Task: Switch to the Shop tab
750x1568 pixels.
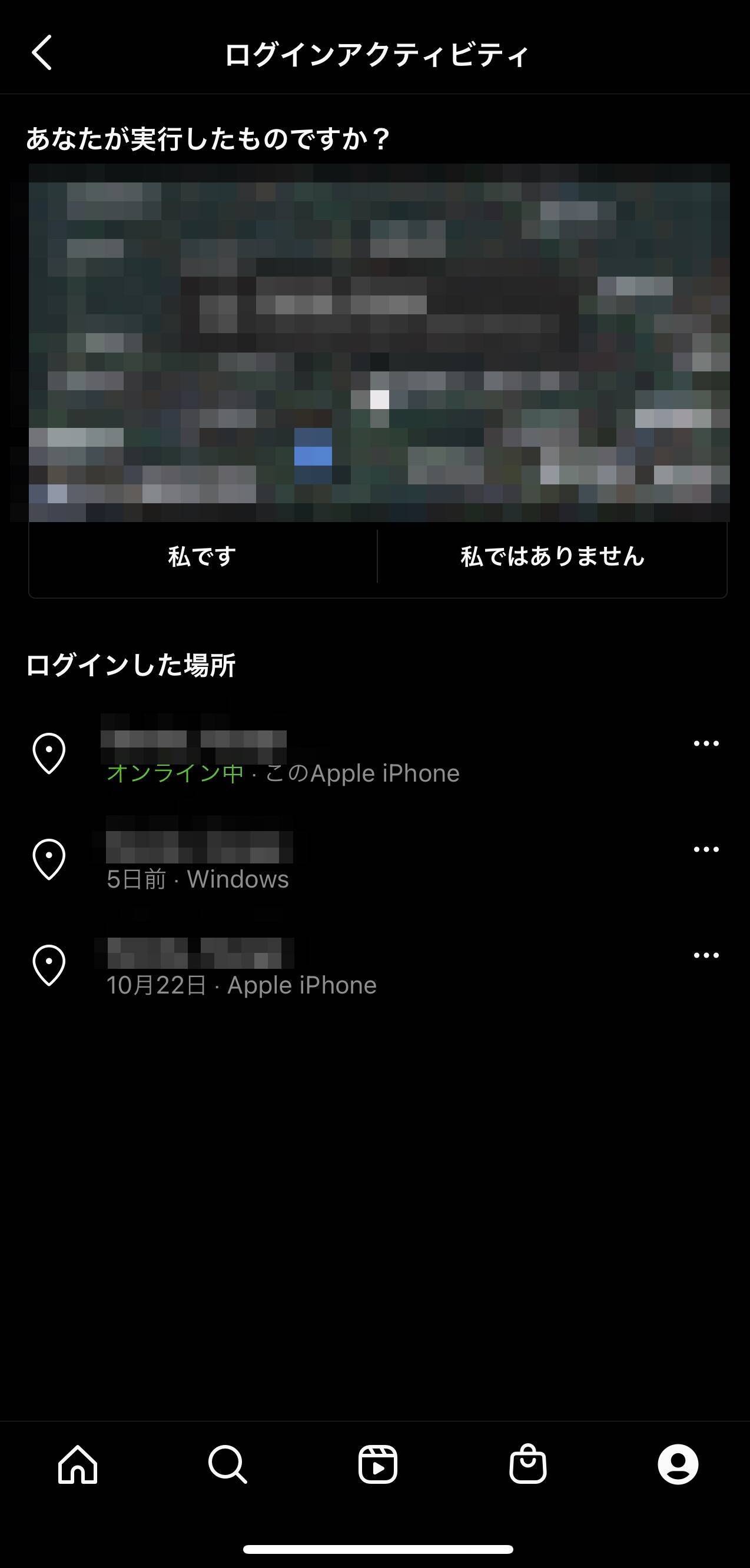Action: 528,1464
